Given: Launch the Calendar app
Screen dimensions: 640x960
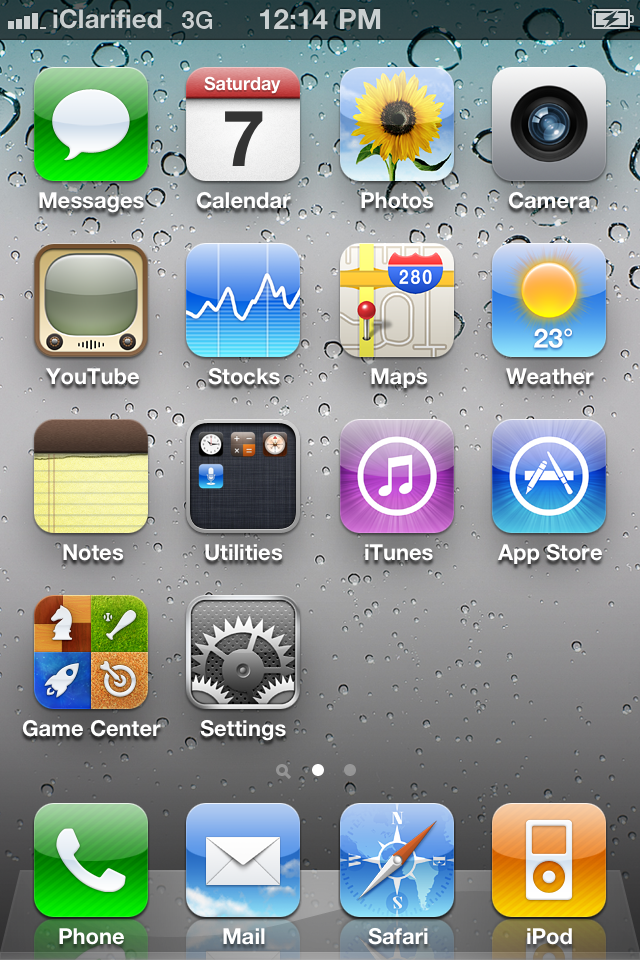Looking at the screenshot, I should pyautogui.click(x=243, y=124).
